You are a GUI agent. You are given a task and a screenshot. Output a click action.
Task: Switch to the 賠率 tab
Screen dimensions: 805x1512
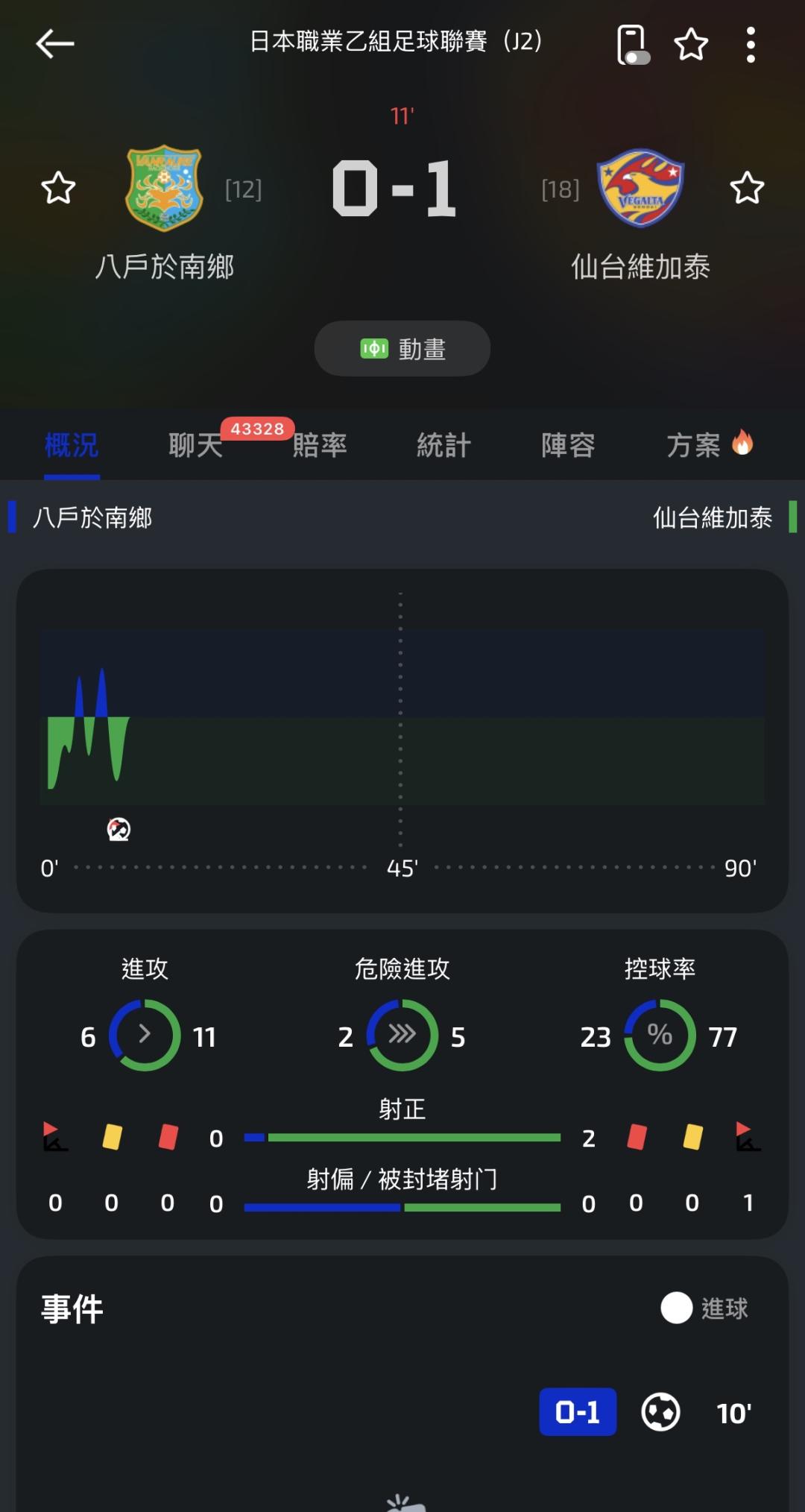tap(320, 445)
